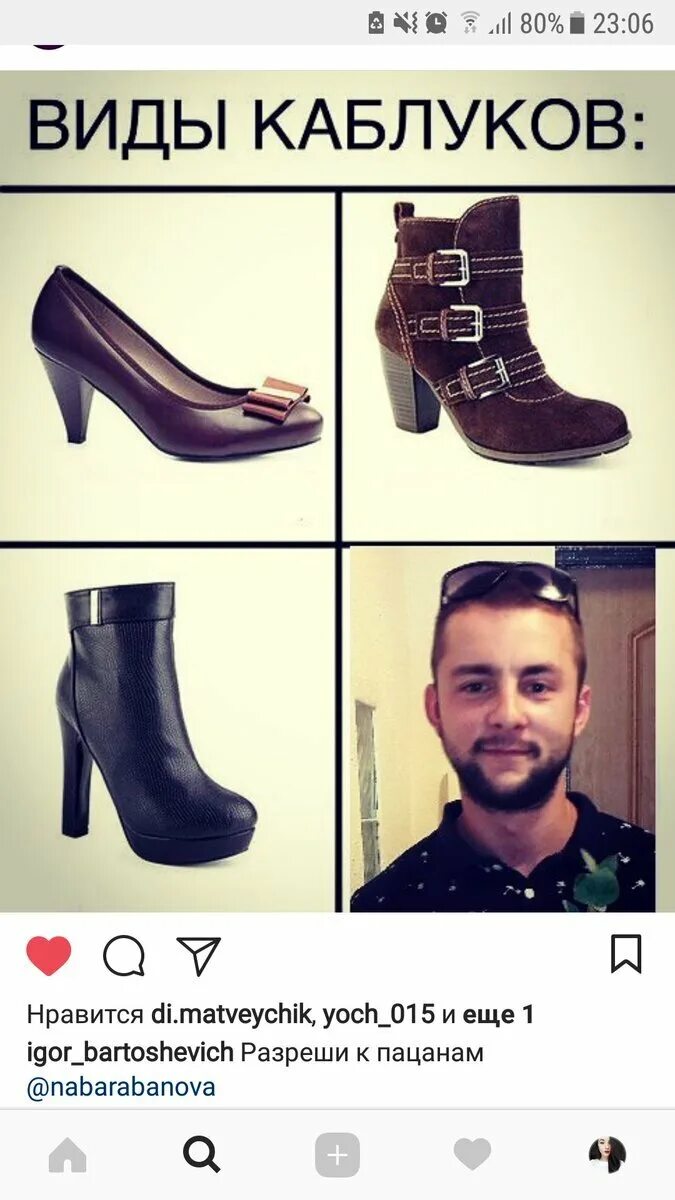The height and width of the screenshot is (1200, 675).
Task: Go to the Home feed tab
Action: (x=68, y=1156)
